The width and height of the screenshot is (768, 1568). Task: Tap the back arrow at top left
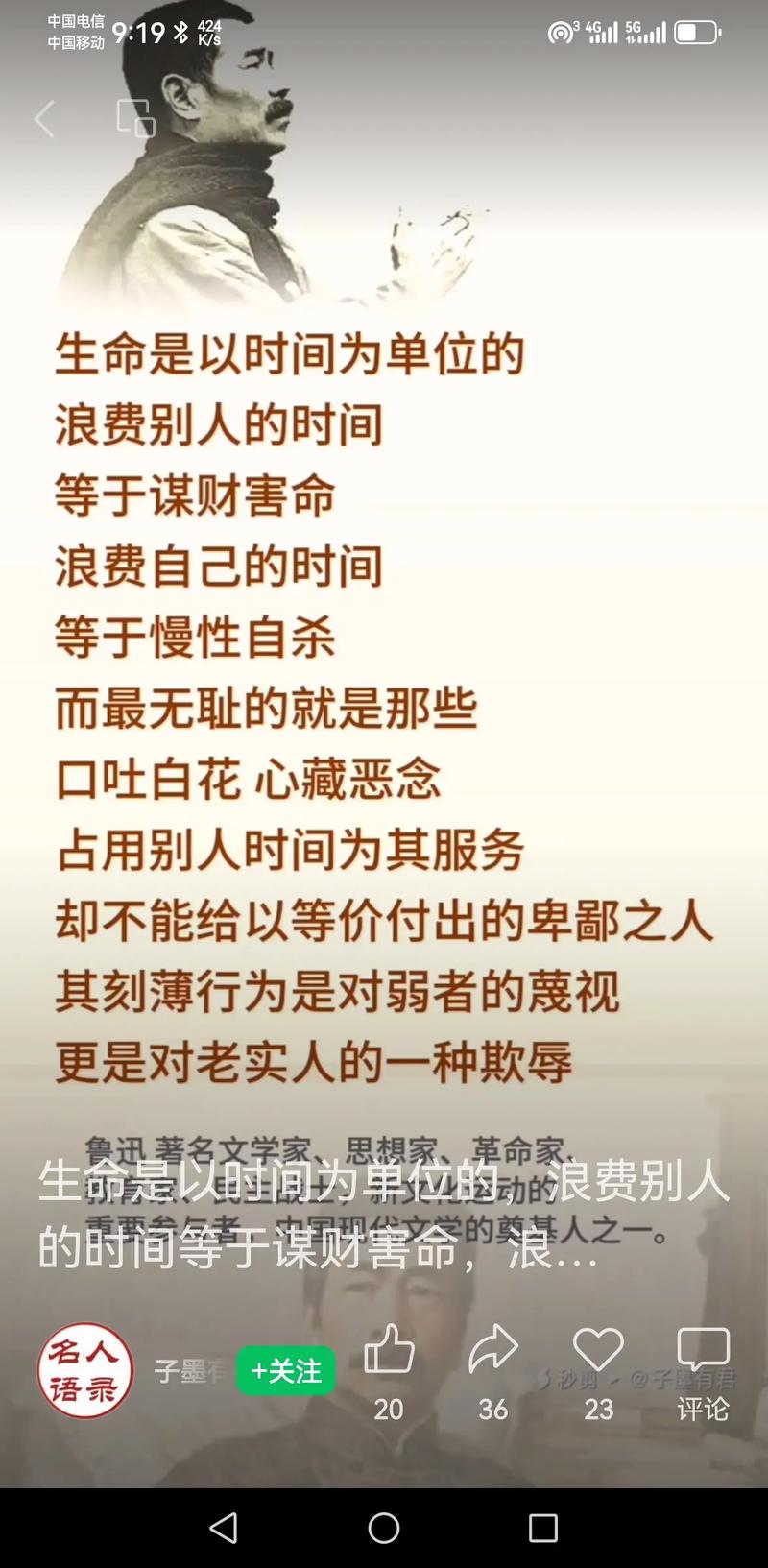43,119
